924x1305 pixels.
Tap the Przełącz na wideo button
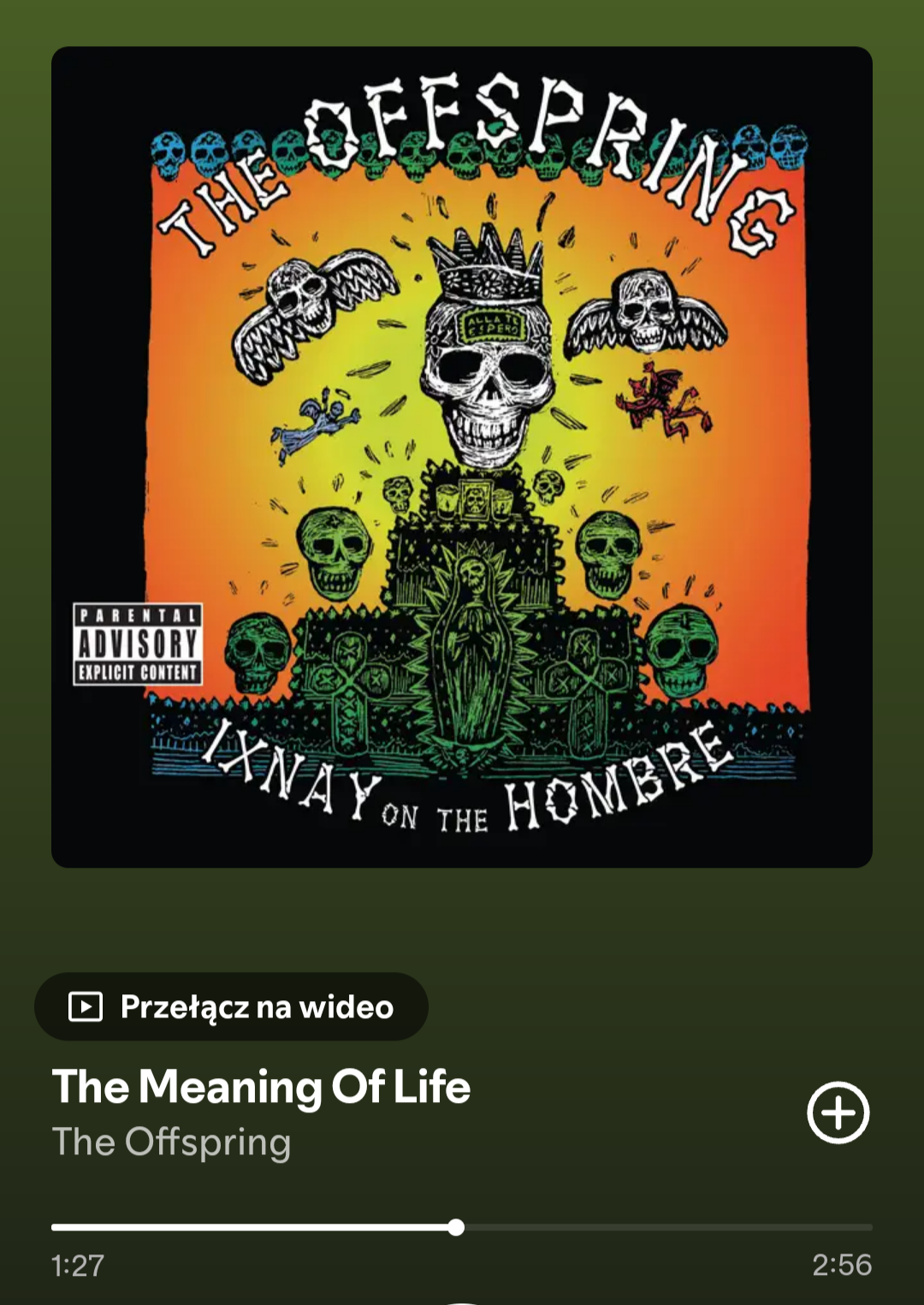pyautogui.click(x=231, y=1006)
